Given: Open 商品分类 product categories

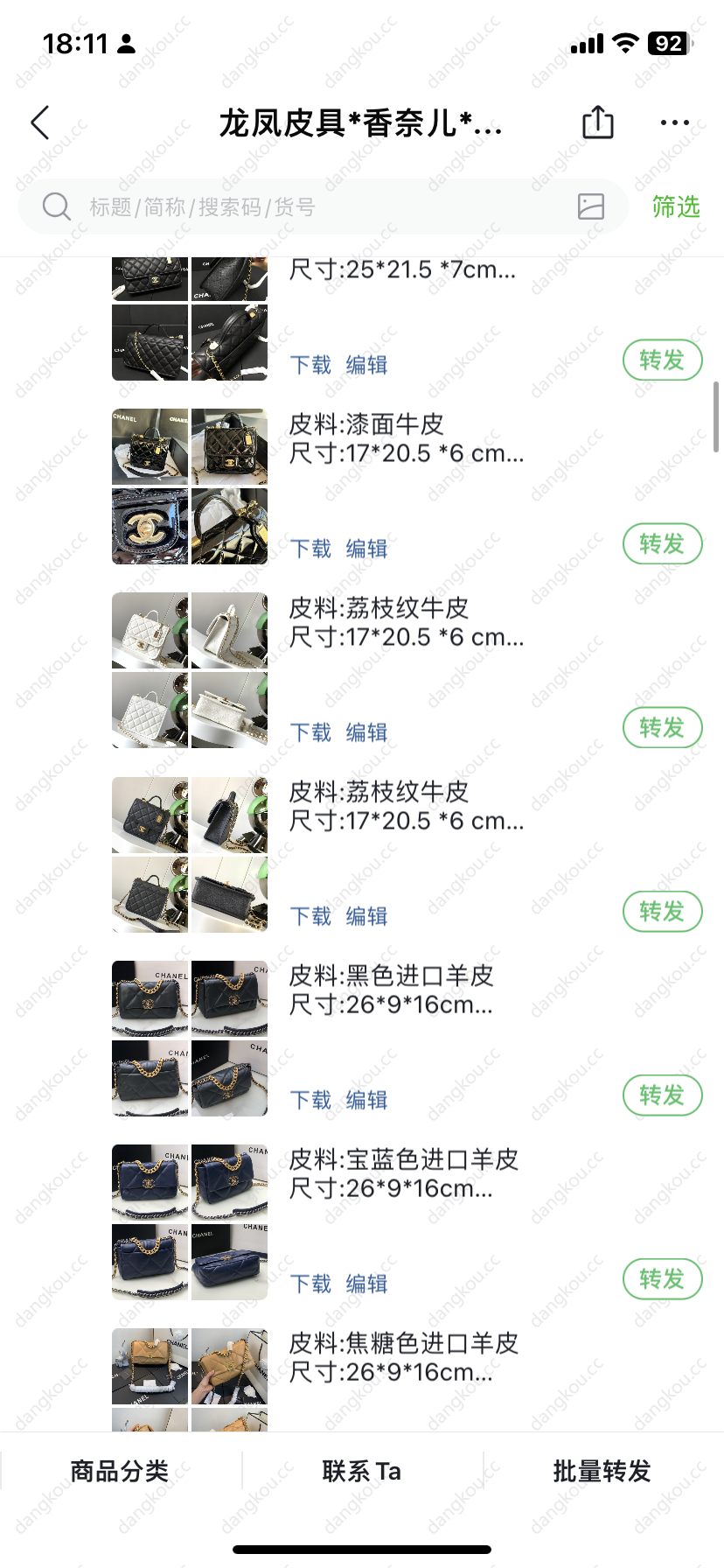Looking at the screenshot, I should click(120, 1471).
